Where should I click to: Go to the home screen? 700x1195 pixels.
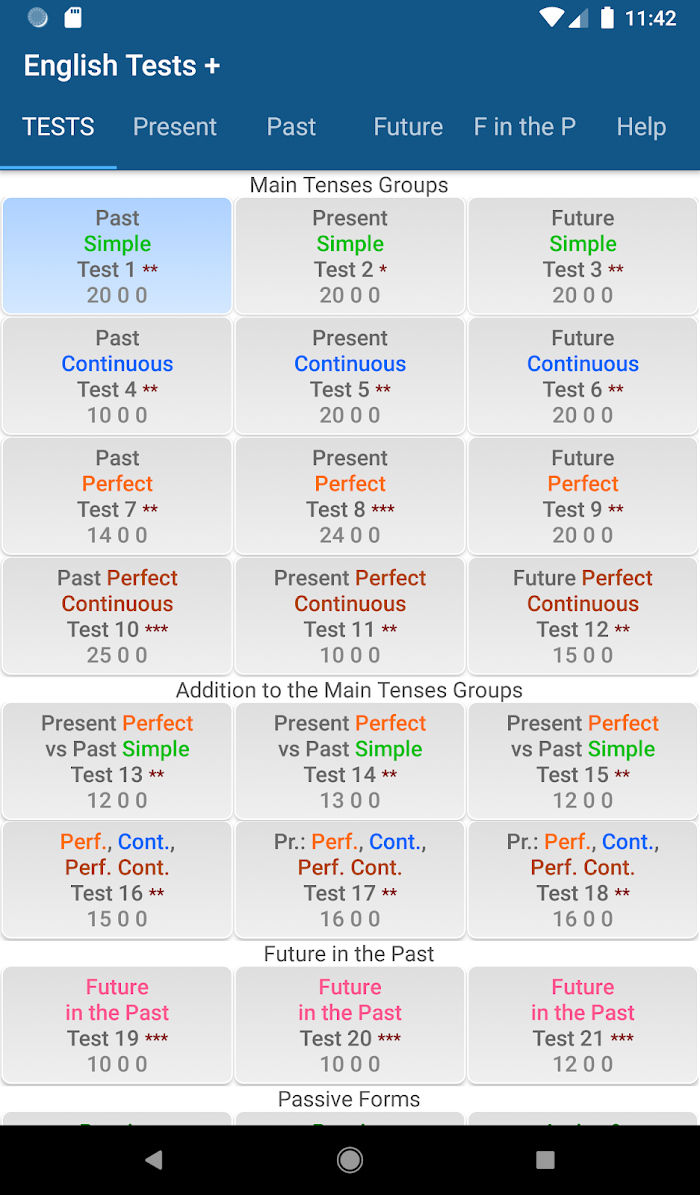tap(350, 1160)
